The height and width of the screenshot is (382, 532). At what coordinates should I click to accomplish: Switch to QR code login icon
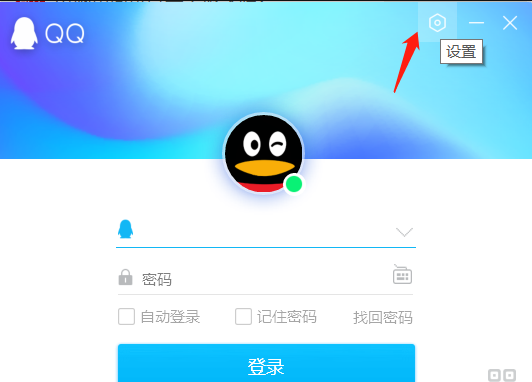pyautogui.click(x=502, y=376)
